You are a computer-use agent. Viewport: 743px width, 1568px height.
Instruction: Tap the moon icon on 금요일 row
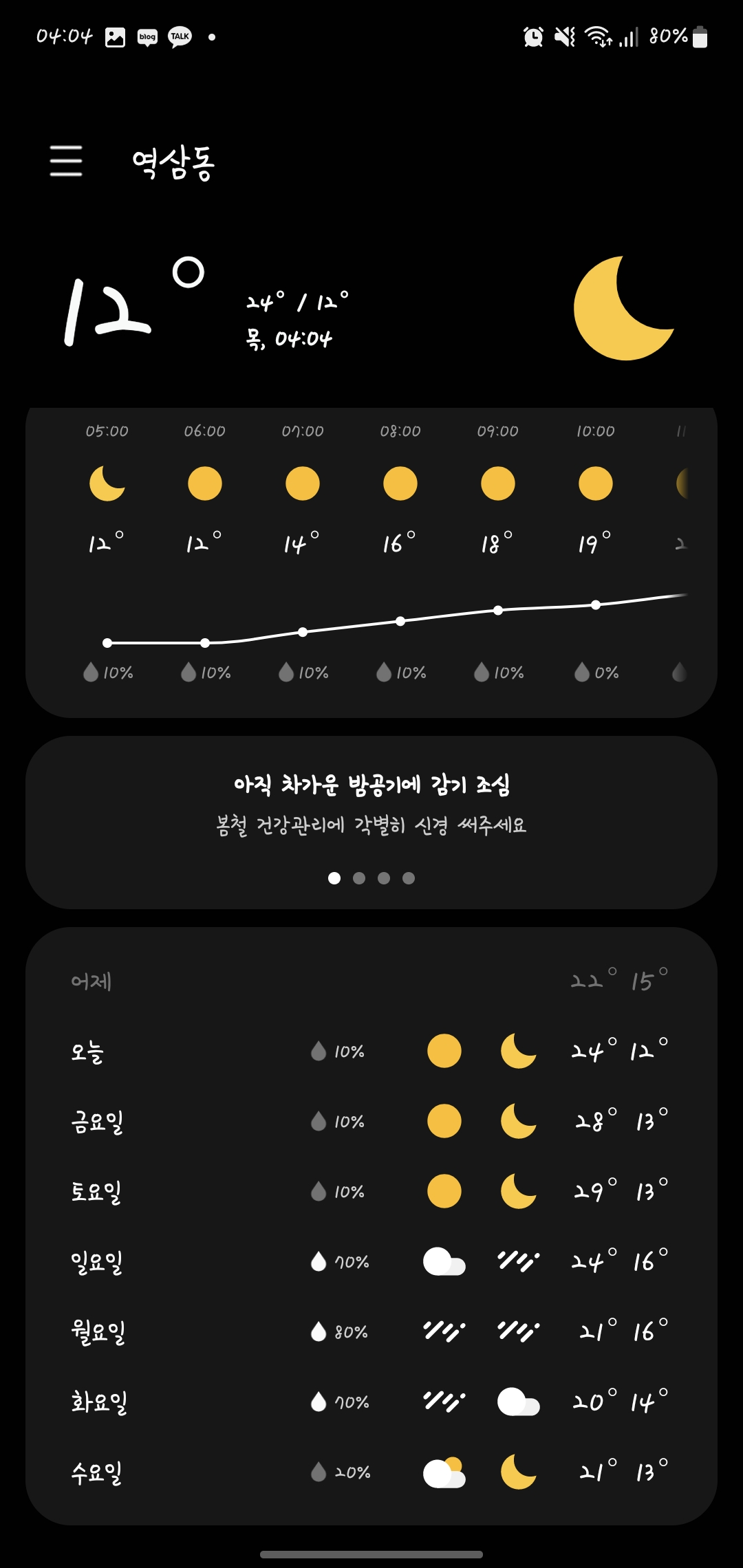click(517, 1121)
